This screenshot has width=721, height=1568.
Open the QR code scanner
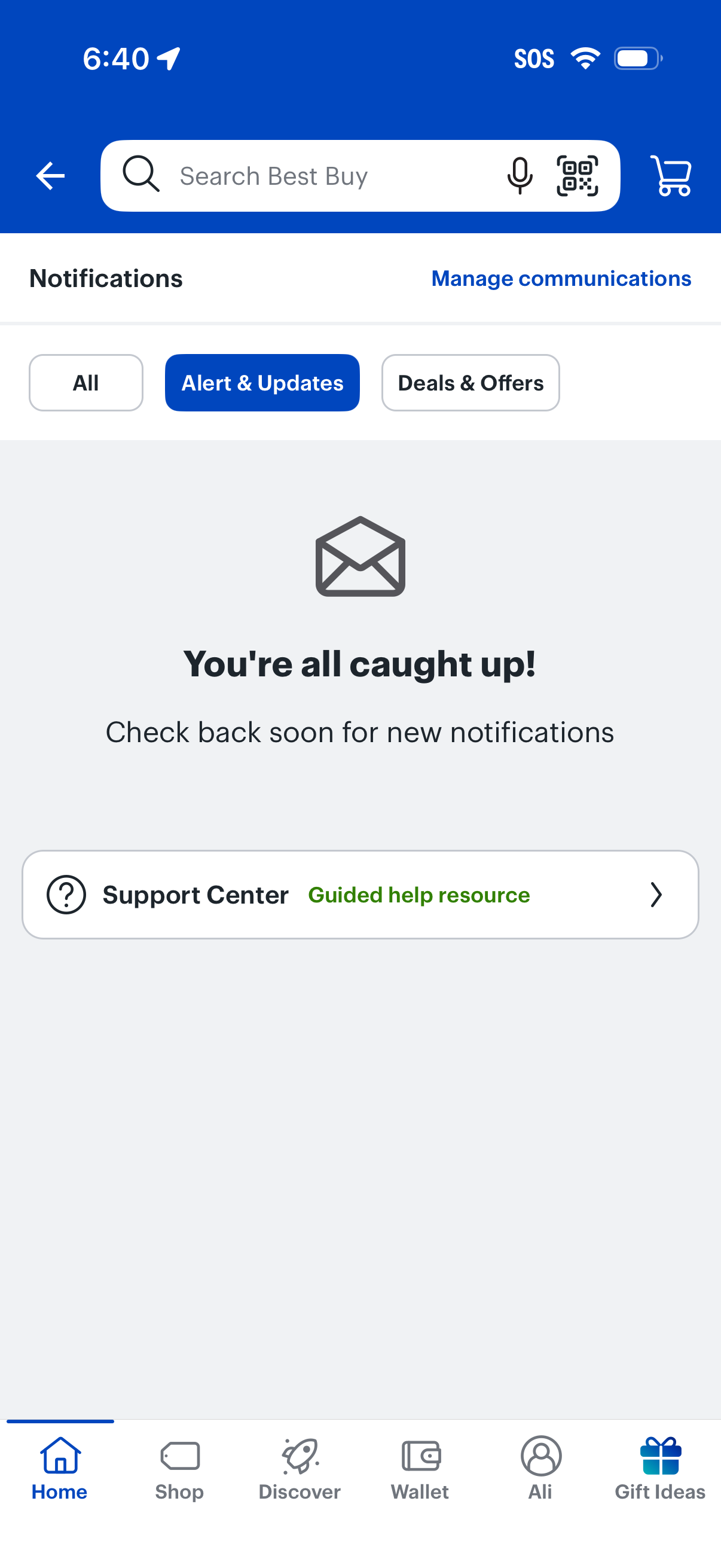pyautogui.click(x=577, y=175)
